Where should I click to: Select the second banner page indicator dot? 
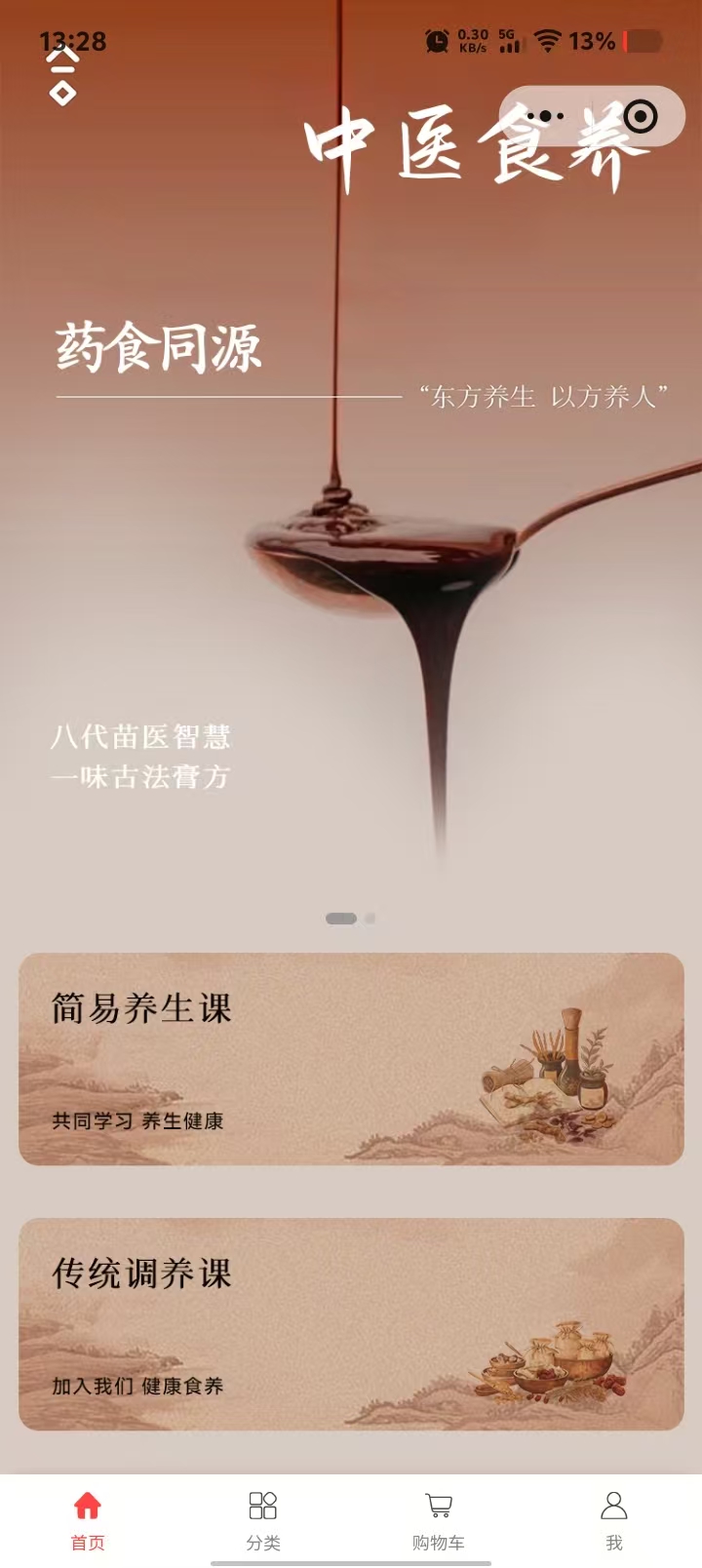[x=370, y=919]
